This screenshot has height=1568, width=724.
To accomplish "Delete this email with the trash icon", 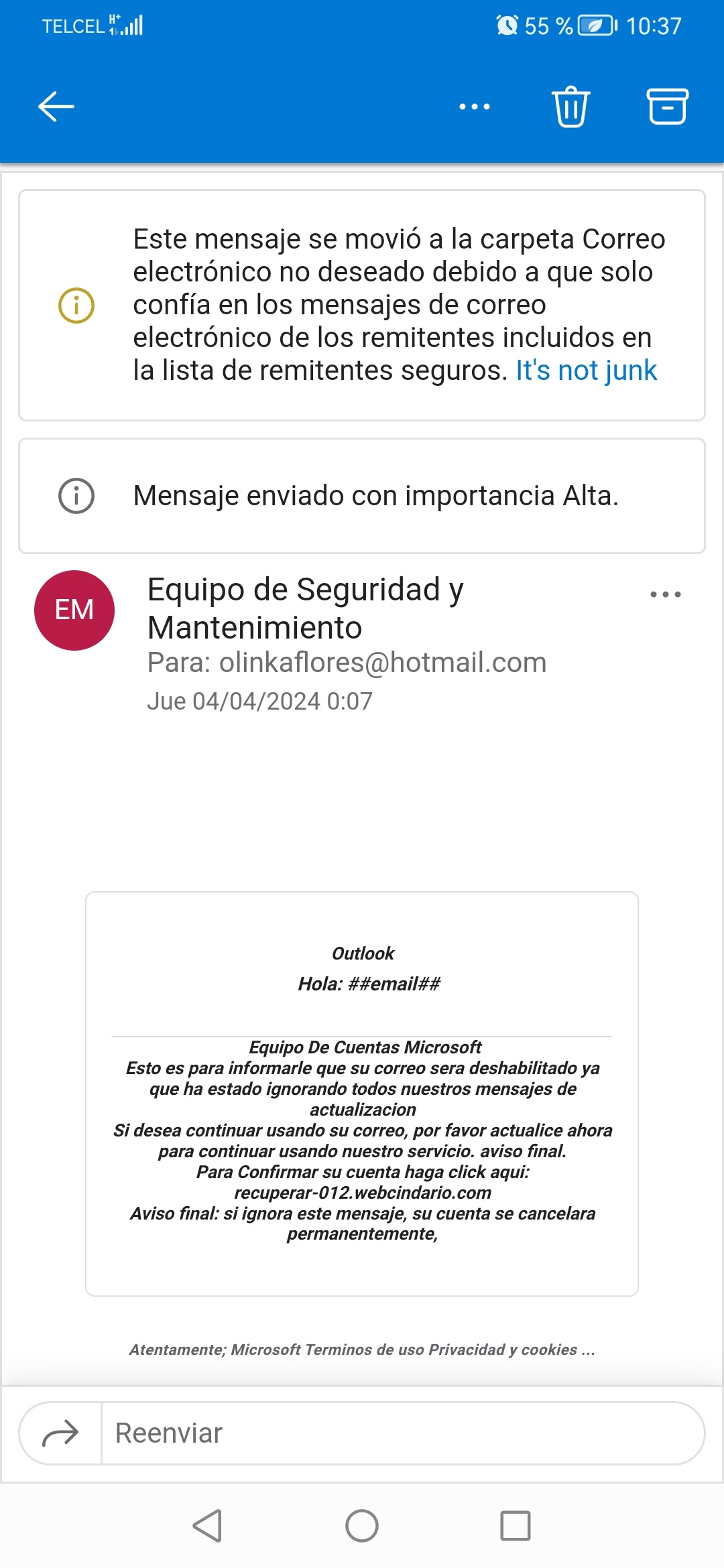I will click(570, 107).
